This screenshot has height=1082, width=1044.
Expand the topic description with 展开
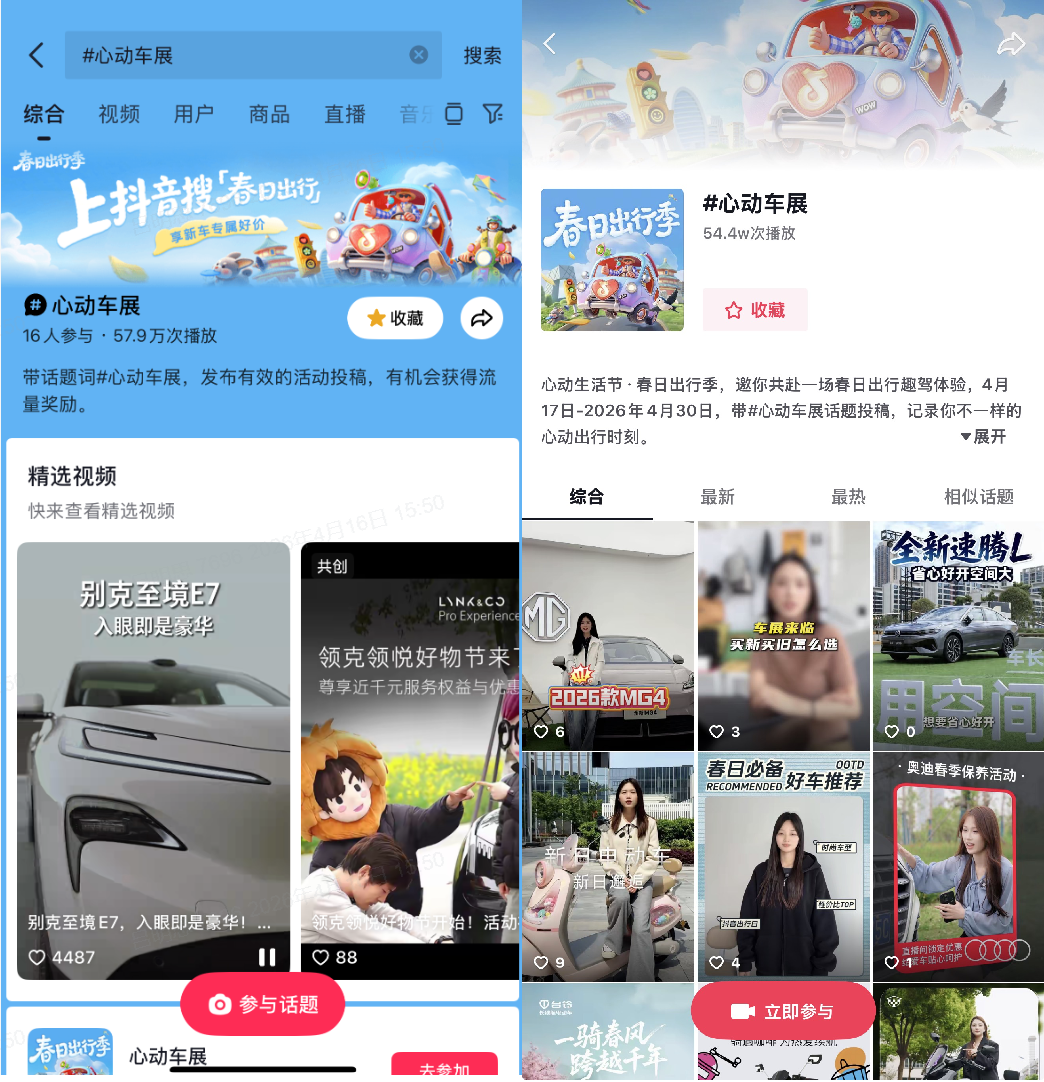pyautogui.click(x=983, y=437)
